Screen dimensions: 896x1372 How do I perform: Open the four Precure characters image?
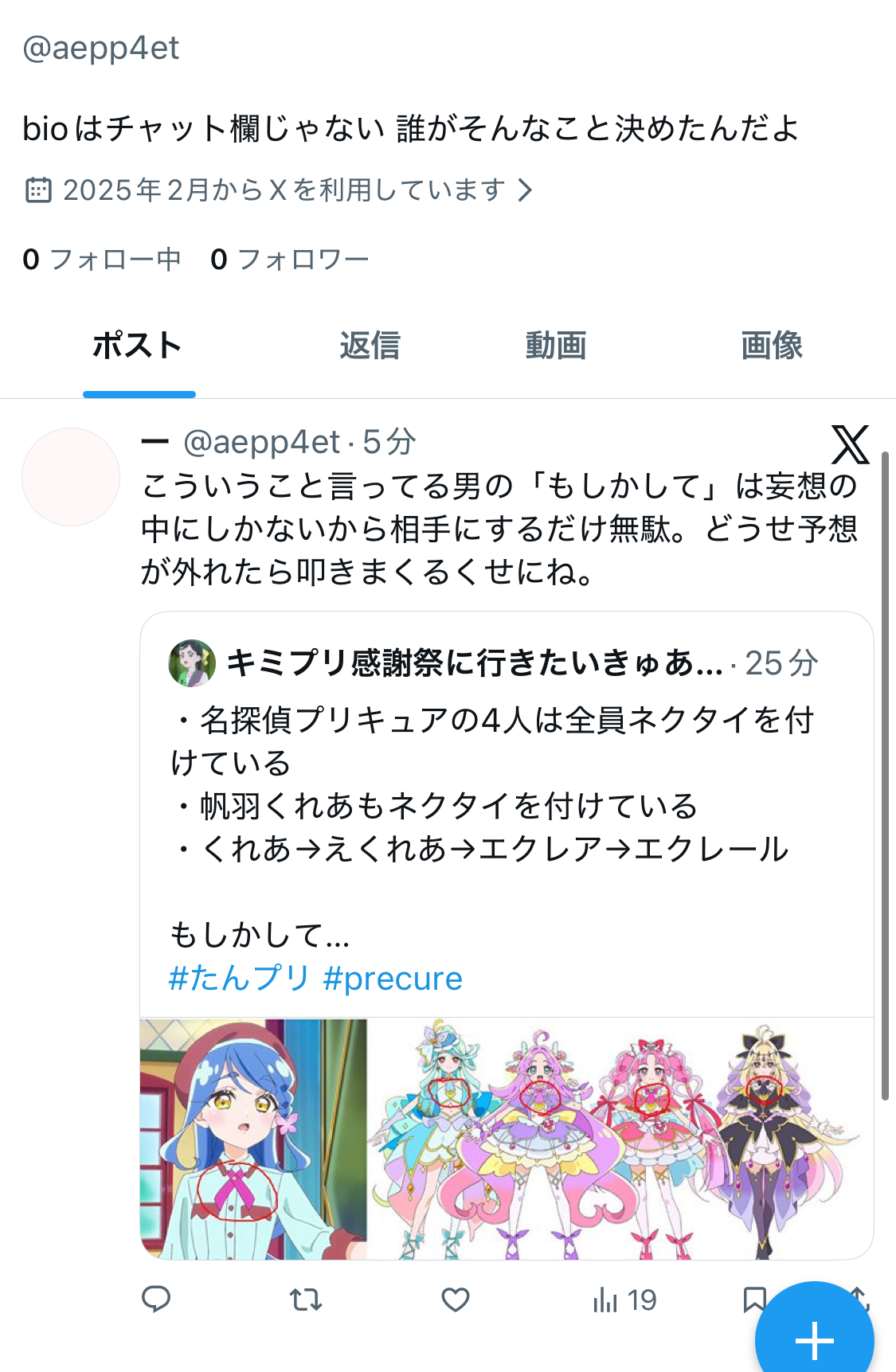click(620, 1139)
